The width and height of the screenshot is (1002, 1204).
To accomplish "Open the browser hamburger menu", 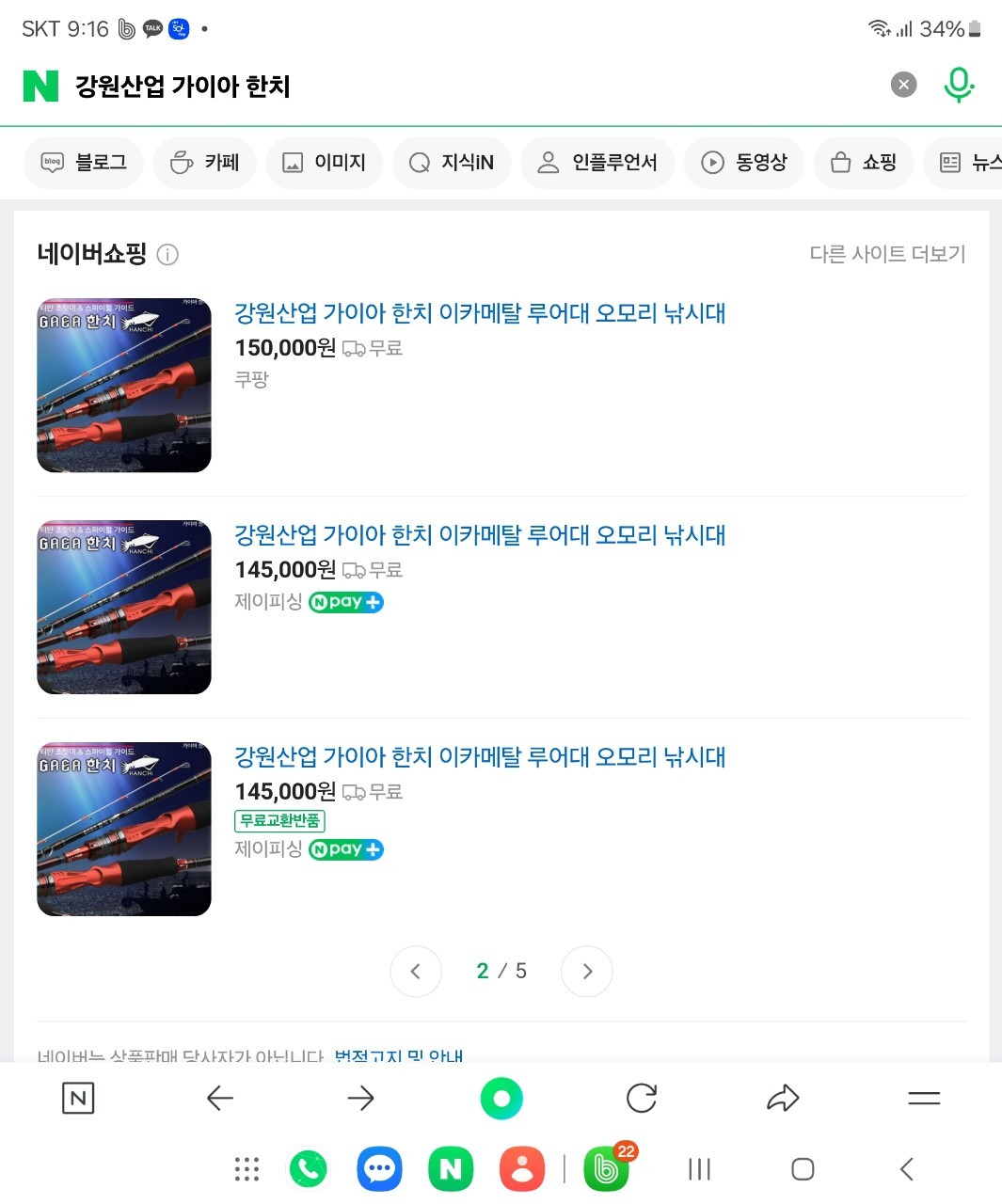I will [924, 1098].
